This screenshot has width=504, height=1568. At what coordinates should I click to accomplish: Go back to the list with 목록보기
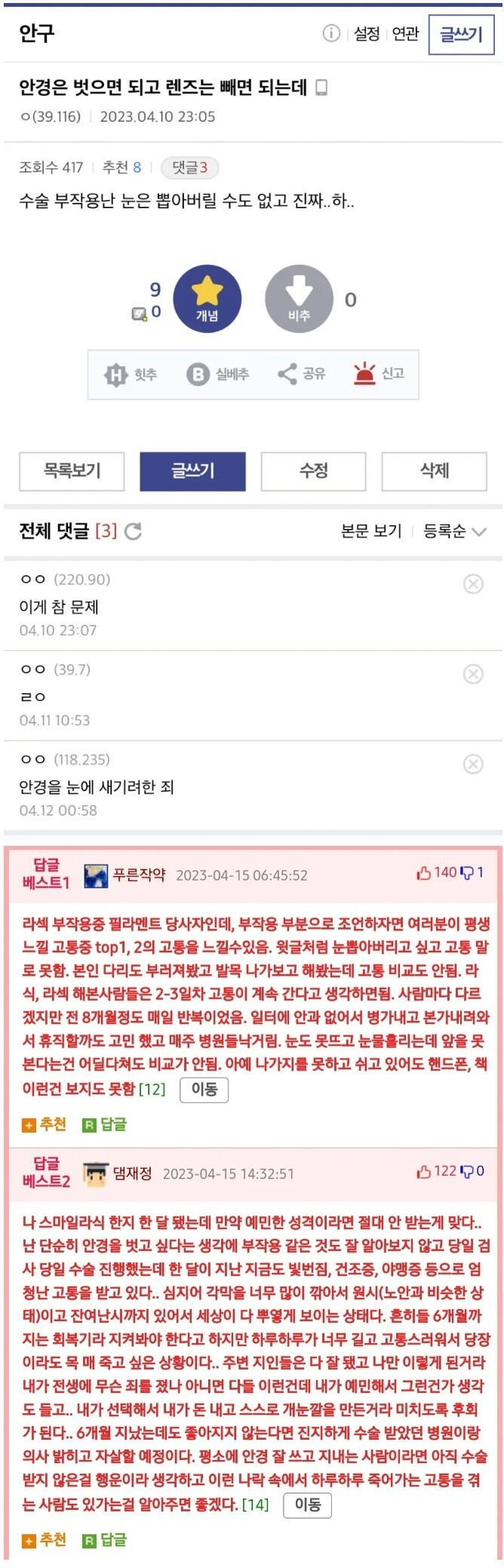72,471
